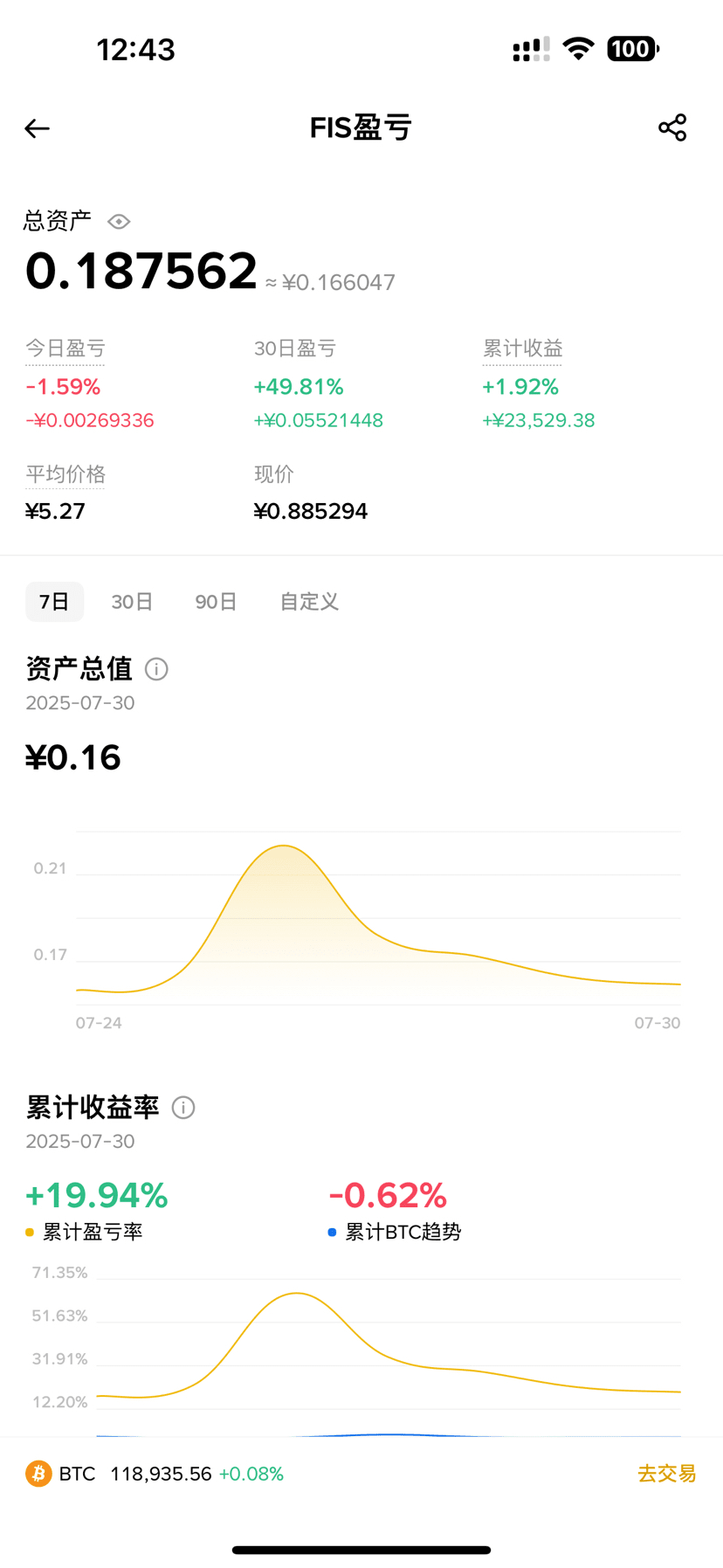Switch to the 90日 time range

(216, 602)
